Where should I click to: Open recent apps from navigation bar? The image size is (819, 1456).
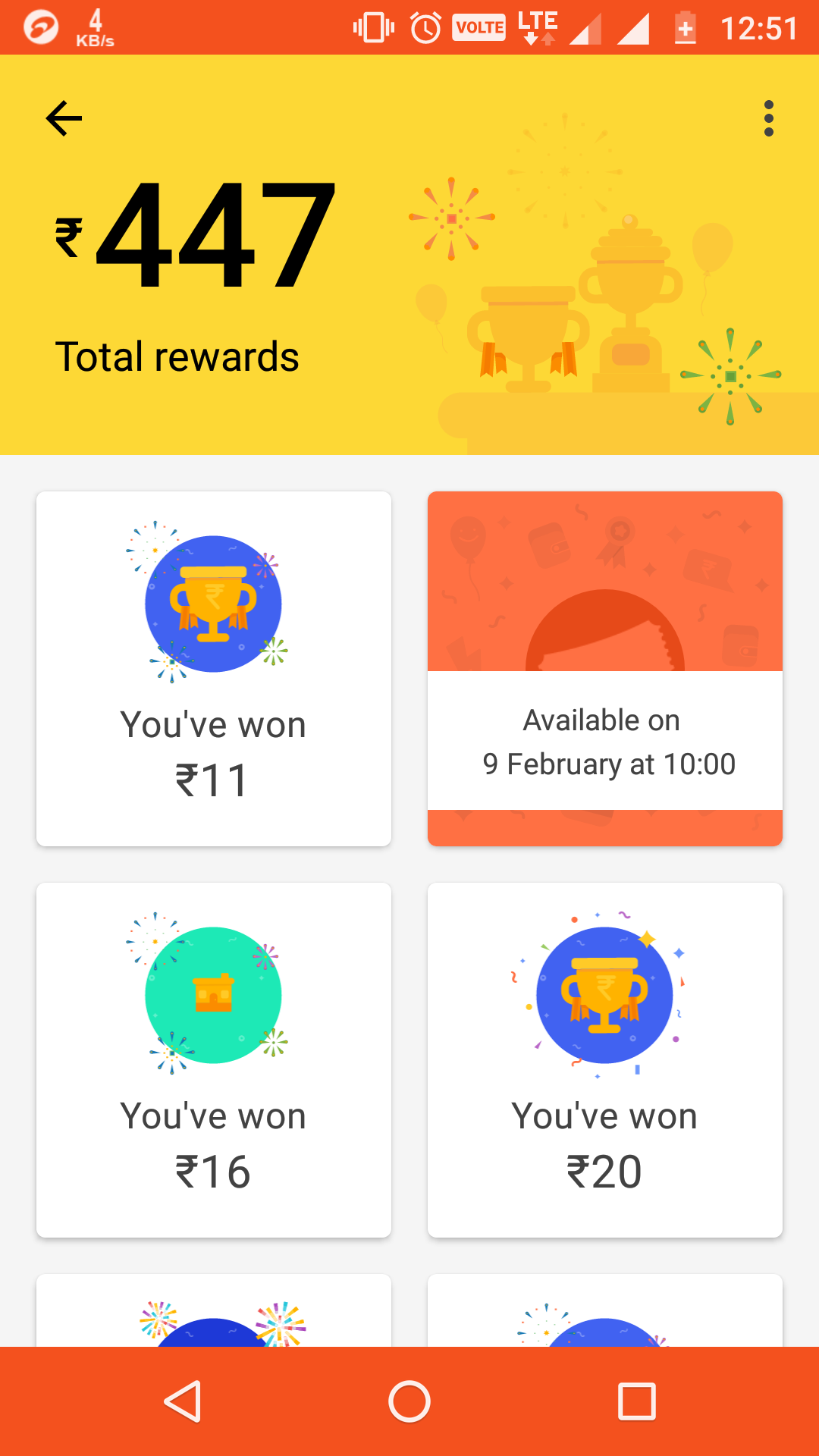[x=637, y=1401]
